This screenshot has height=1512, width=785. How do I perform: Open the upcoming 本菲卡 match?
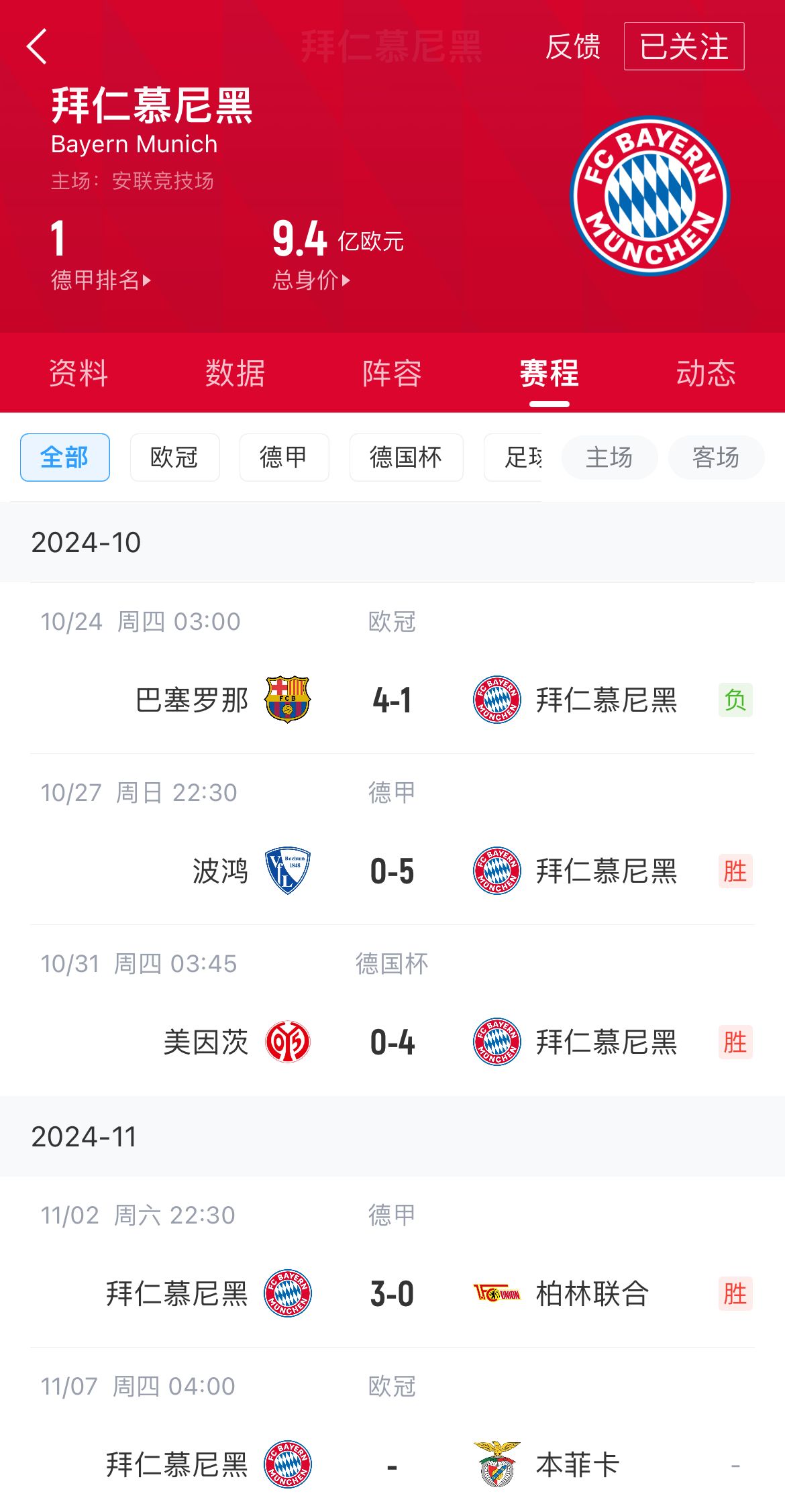[x=392, y=1430]
